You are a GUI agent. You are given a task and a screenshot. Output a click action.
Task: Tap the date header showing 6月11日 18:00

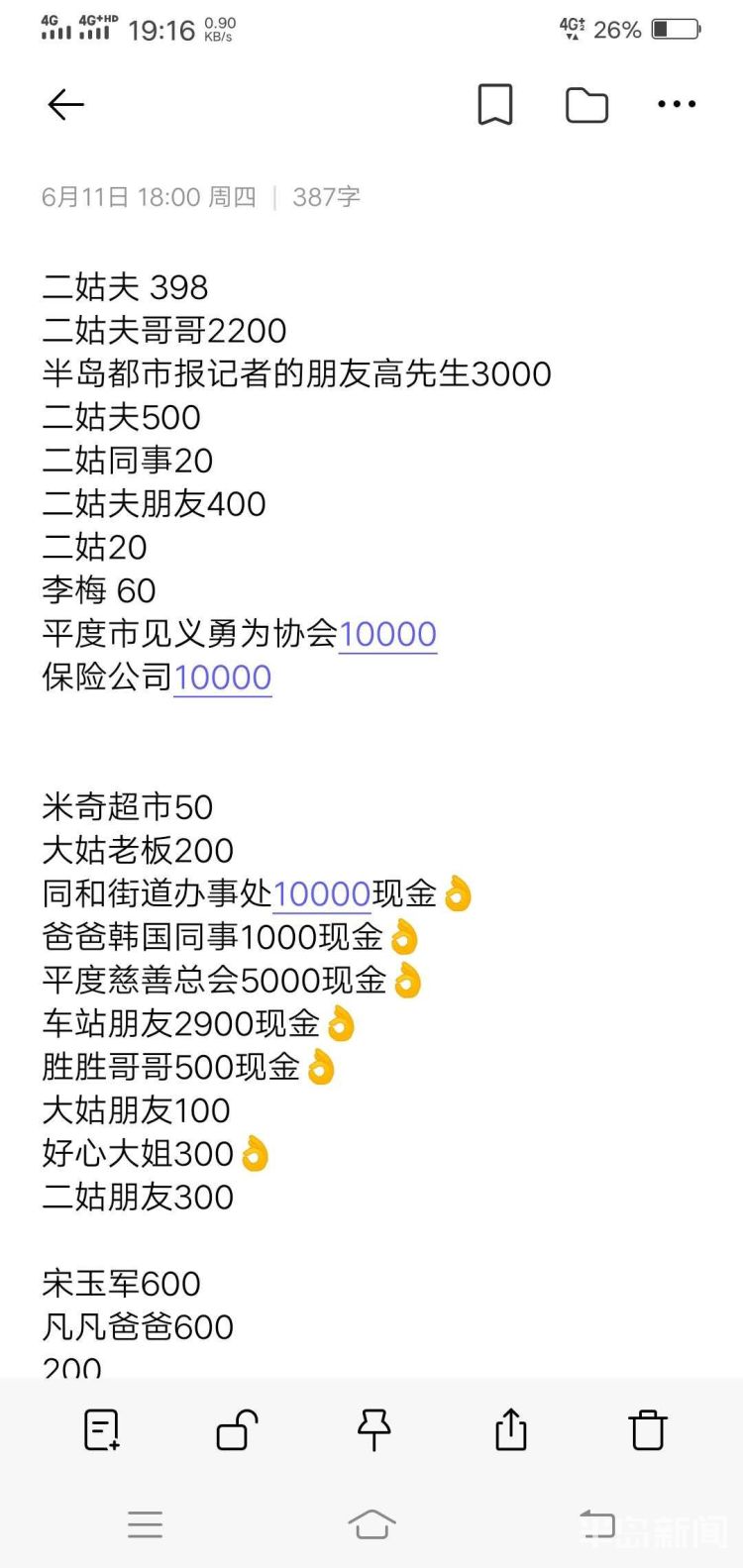pyautogui.click(x=149, y=197)
